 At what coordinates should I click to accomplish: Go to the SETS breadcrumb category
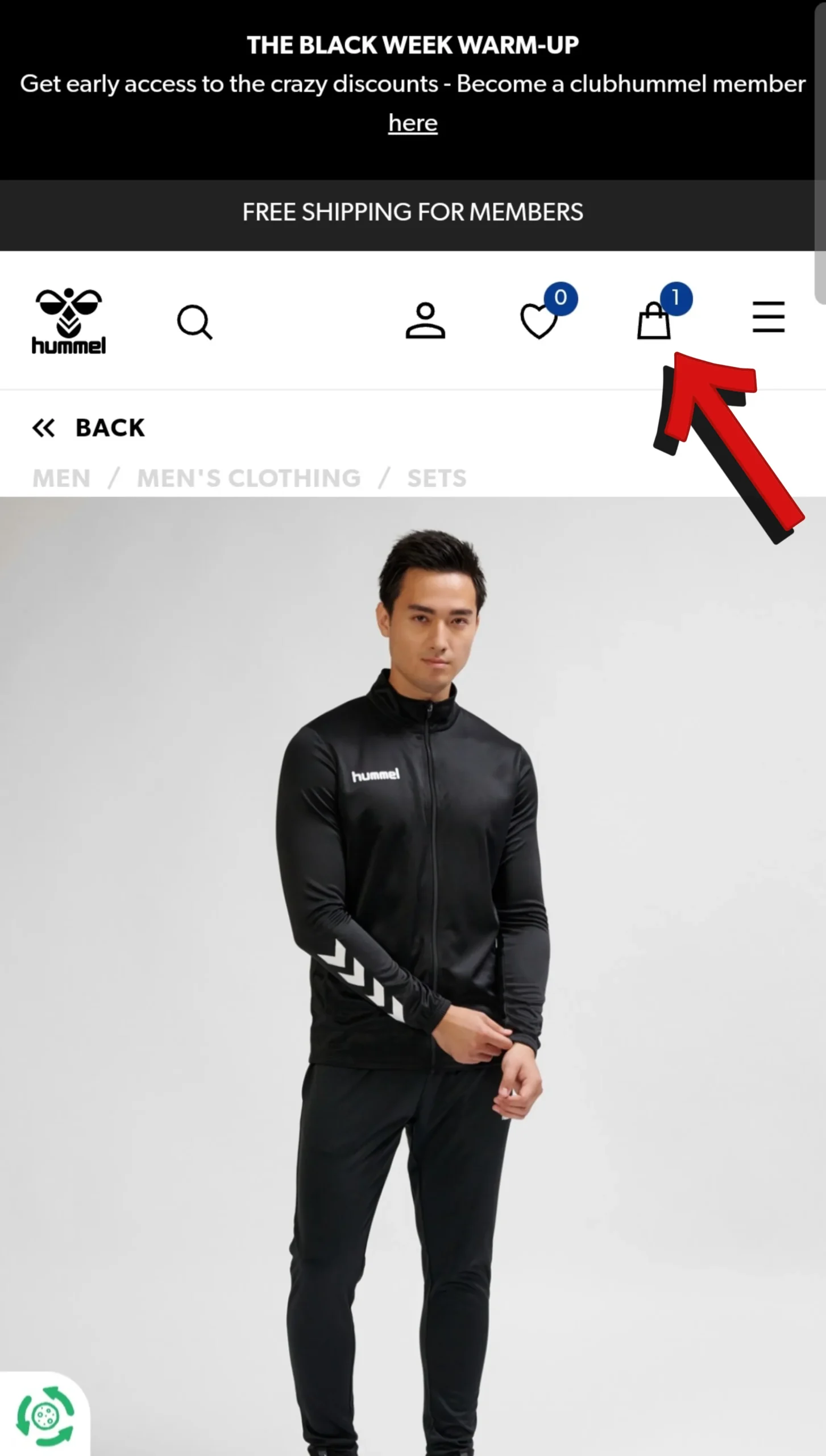click(437, 478)
